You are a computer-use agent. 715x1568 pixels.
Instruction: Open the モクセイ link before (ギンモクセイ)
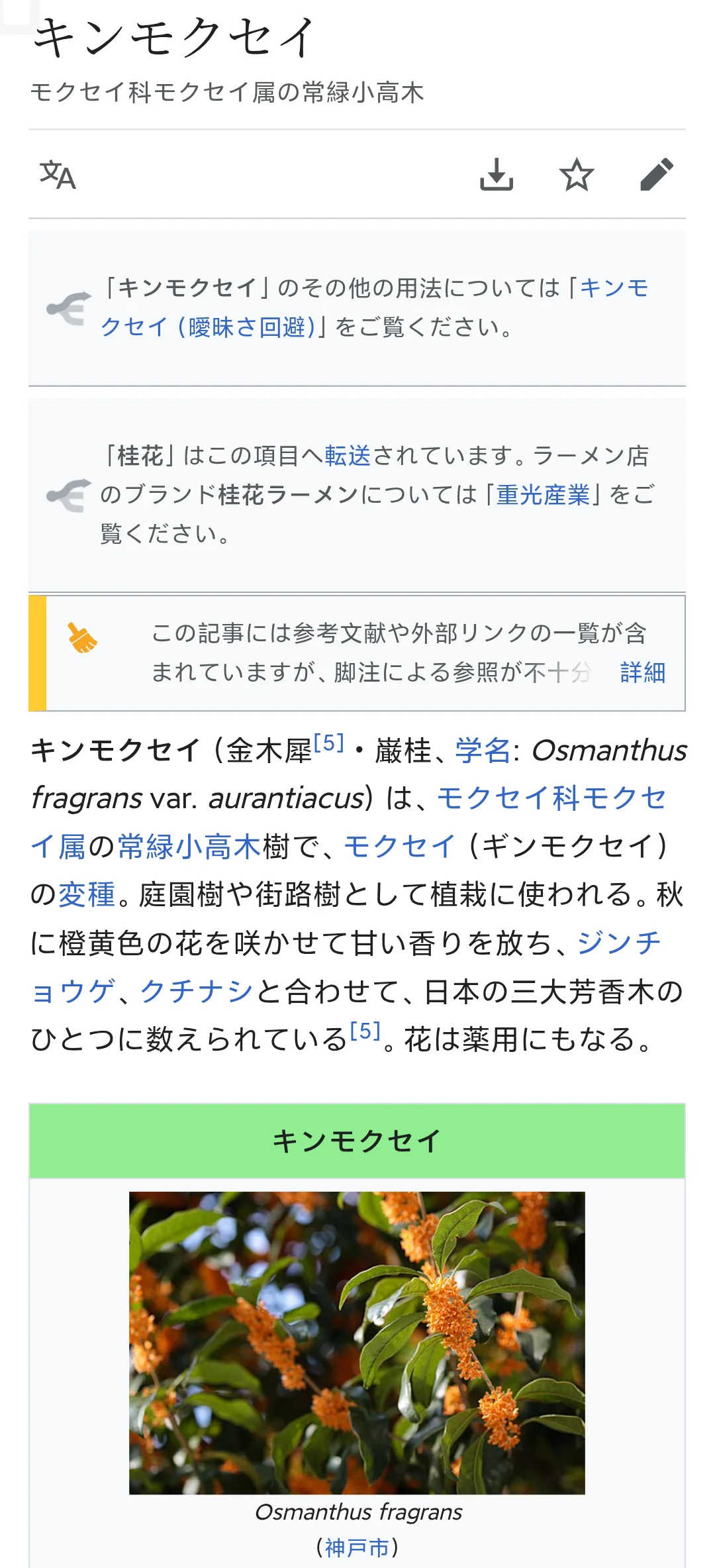click(400, 847)
